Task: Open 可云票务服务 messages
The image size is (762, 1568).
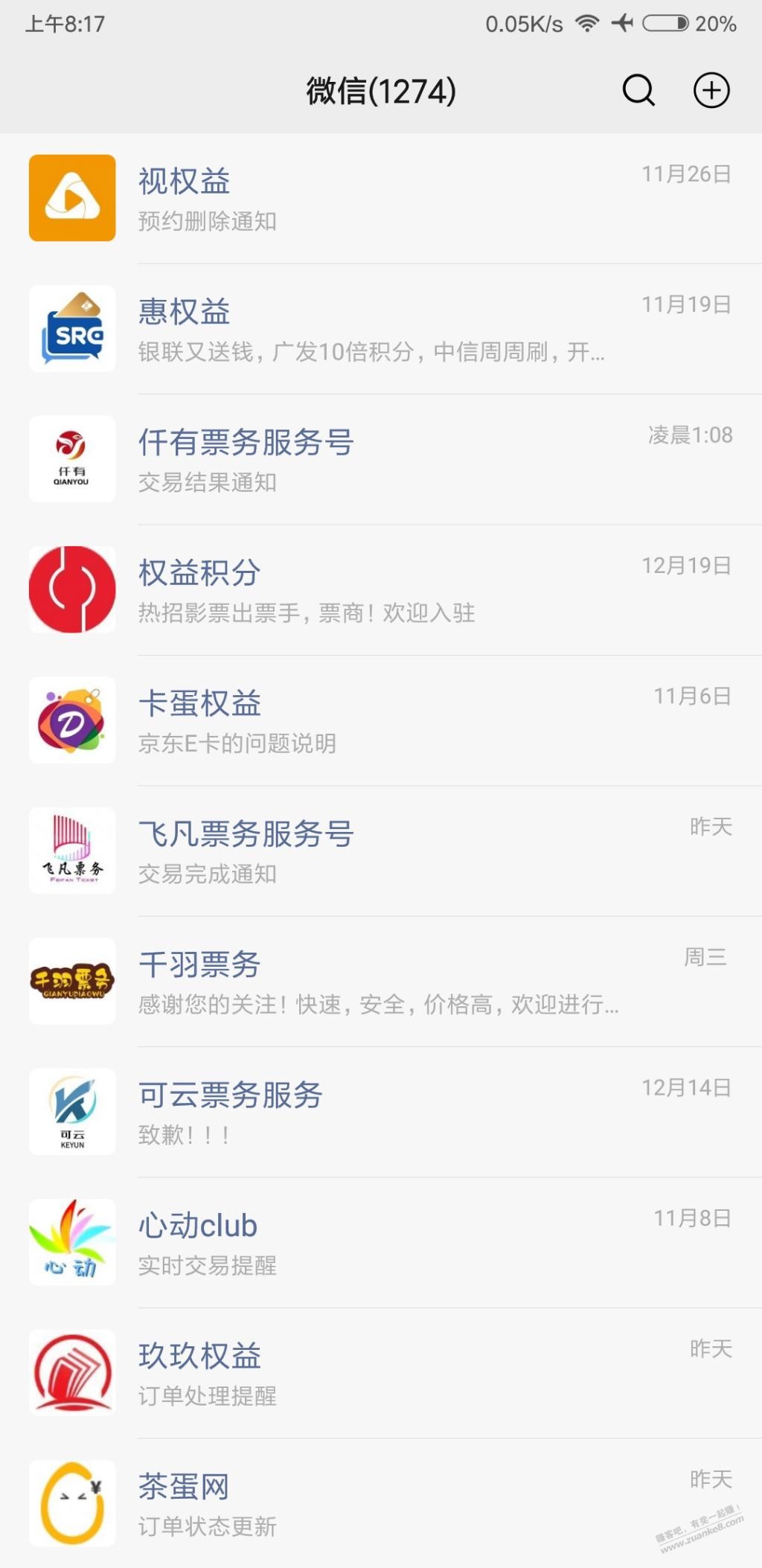Action: [381, 1112]
